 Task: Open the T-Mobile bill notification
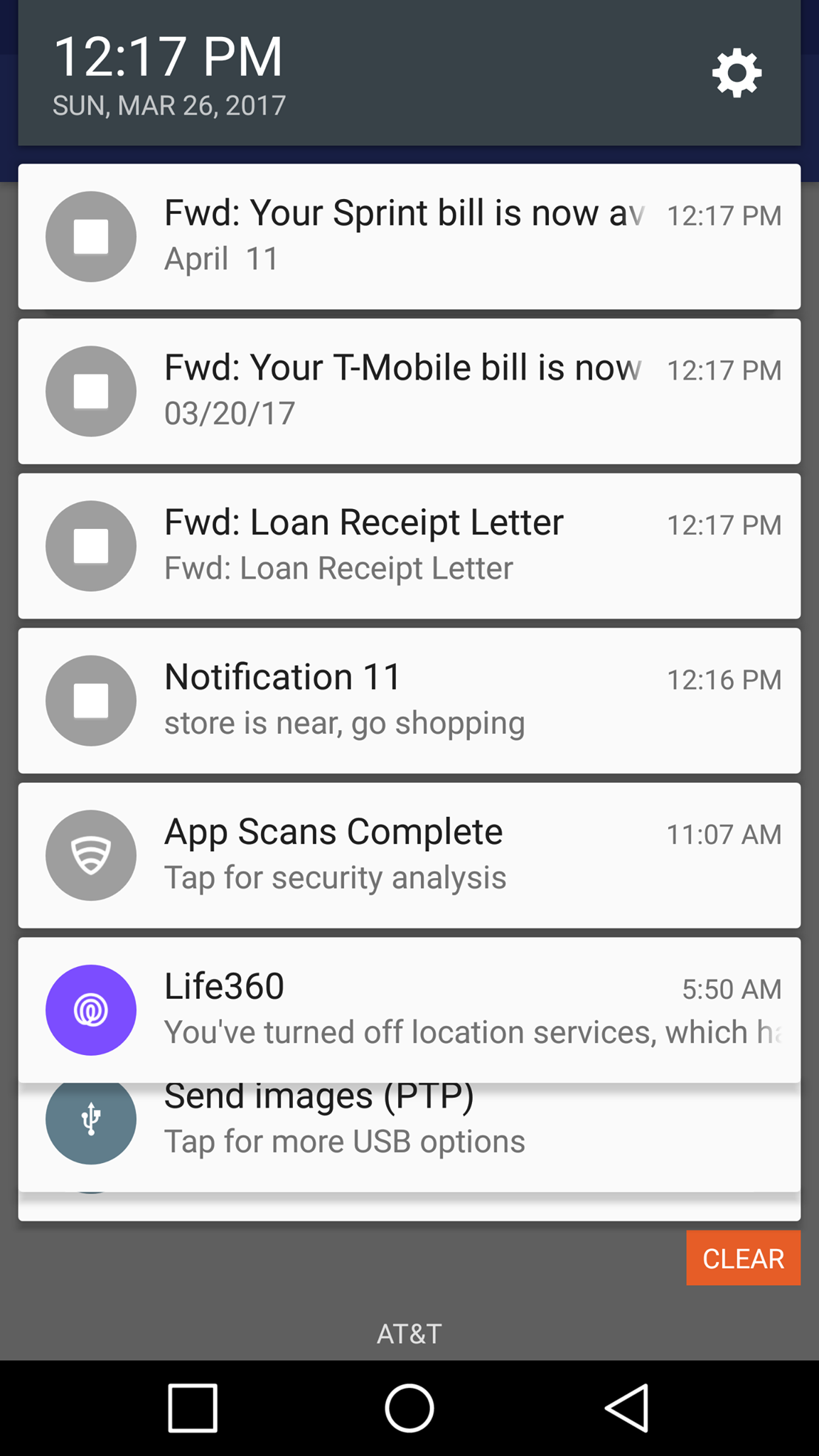[409, 391]
